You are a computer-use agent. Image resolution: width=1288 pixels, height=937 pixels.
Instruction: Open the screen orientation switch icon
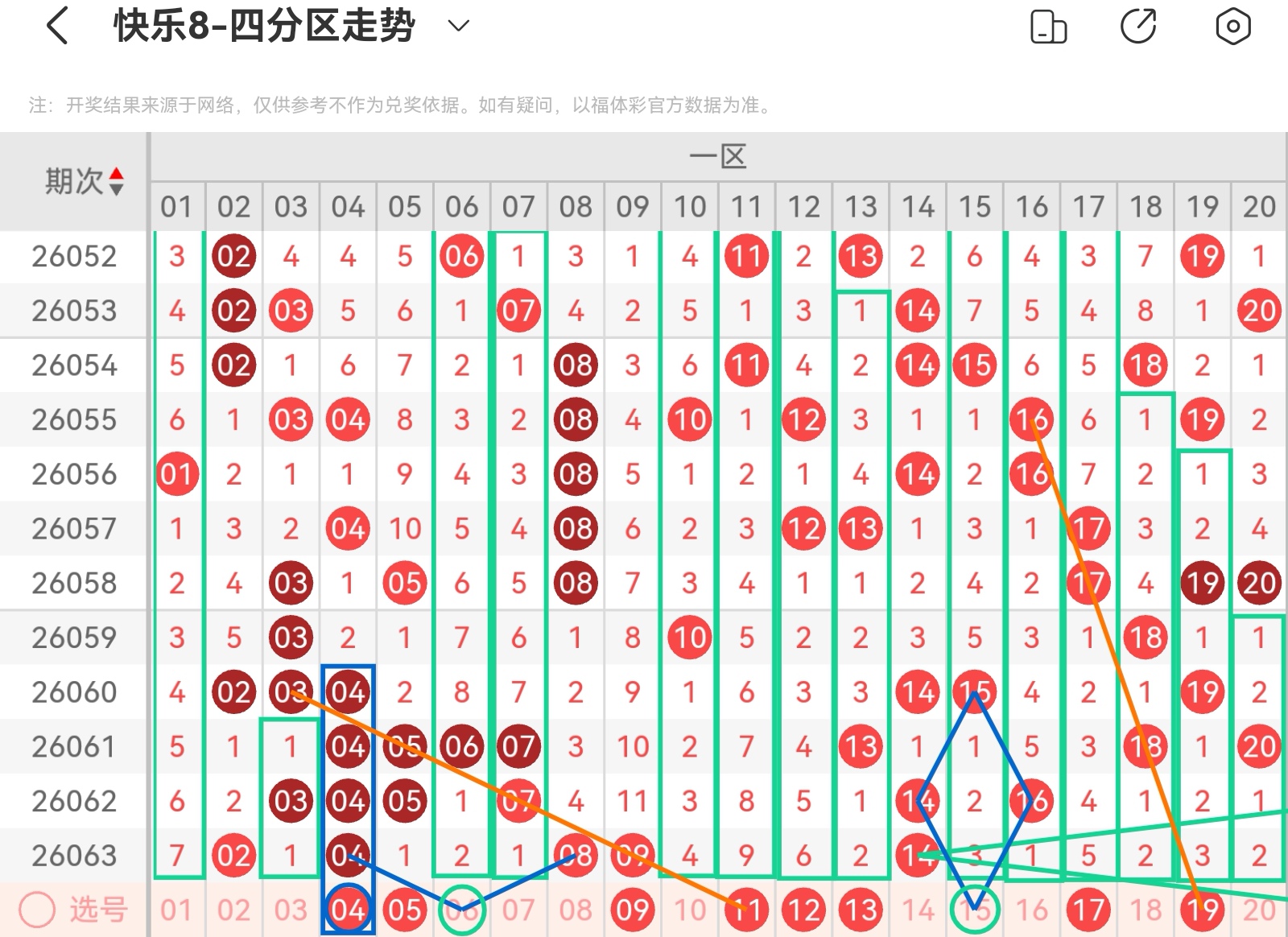pos(1048,27)
